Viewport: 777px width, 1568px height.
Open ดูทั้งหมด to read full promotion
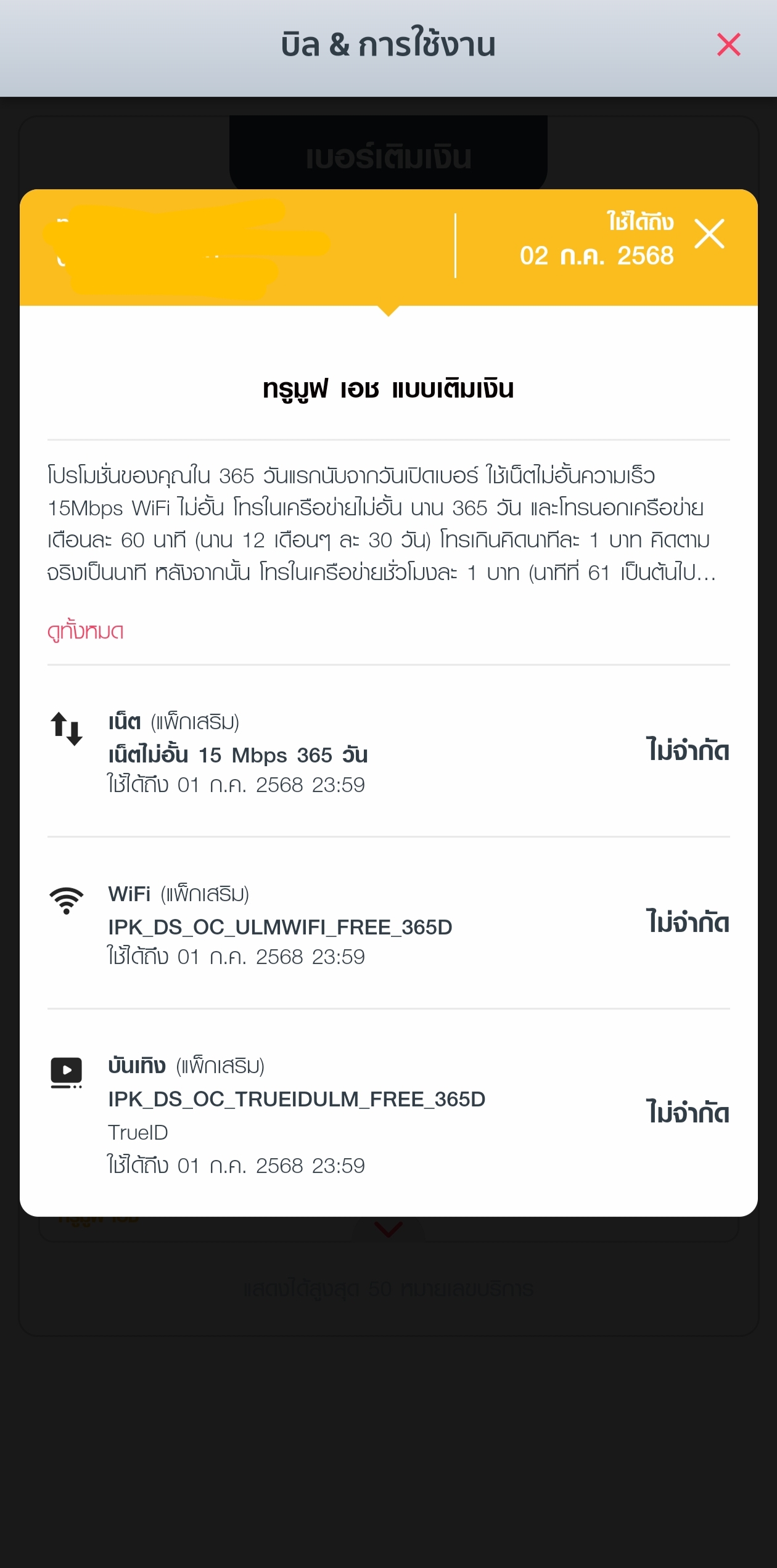click(86, 631)
